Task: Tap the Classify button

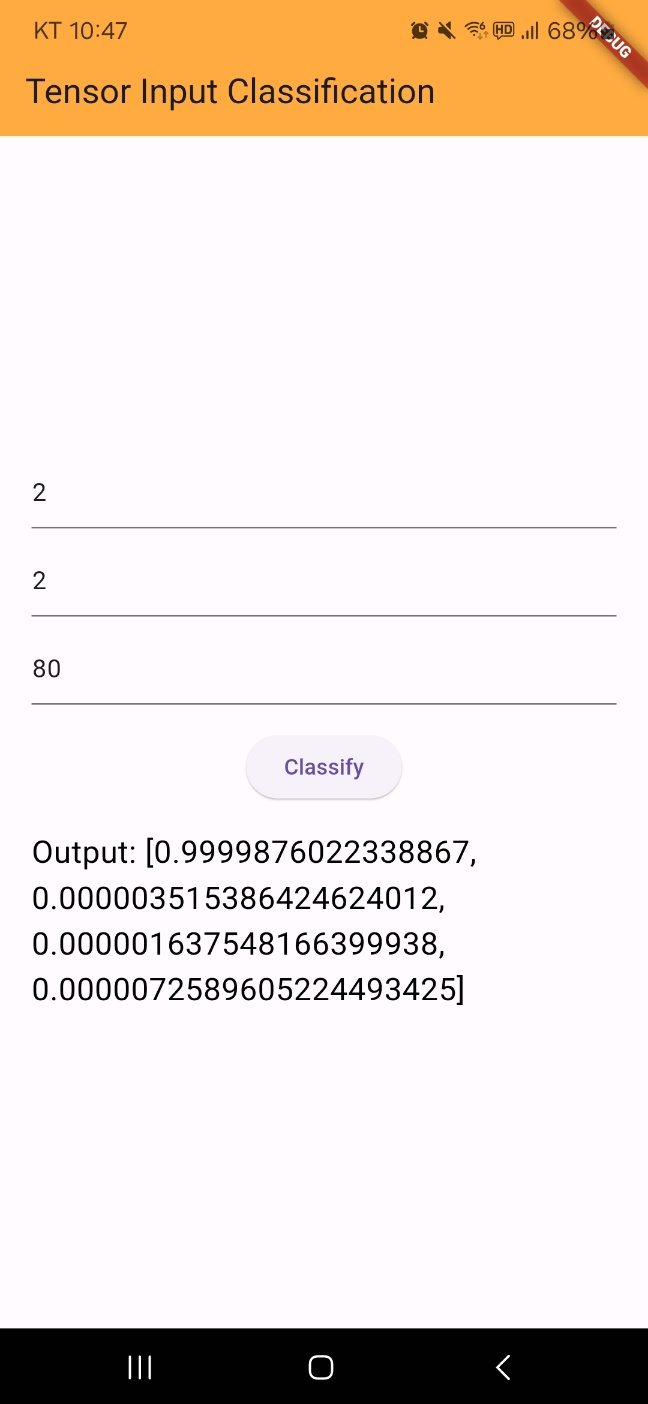Action: (324, 767)
